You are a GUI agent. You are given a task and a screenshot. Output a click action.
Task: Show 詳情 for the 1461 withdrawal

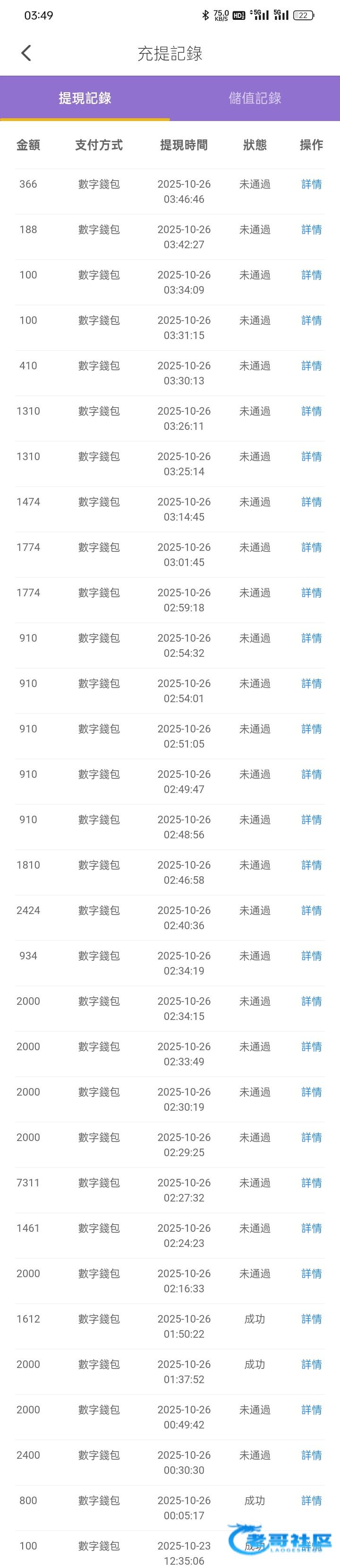tap(311, 1228)
